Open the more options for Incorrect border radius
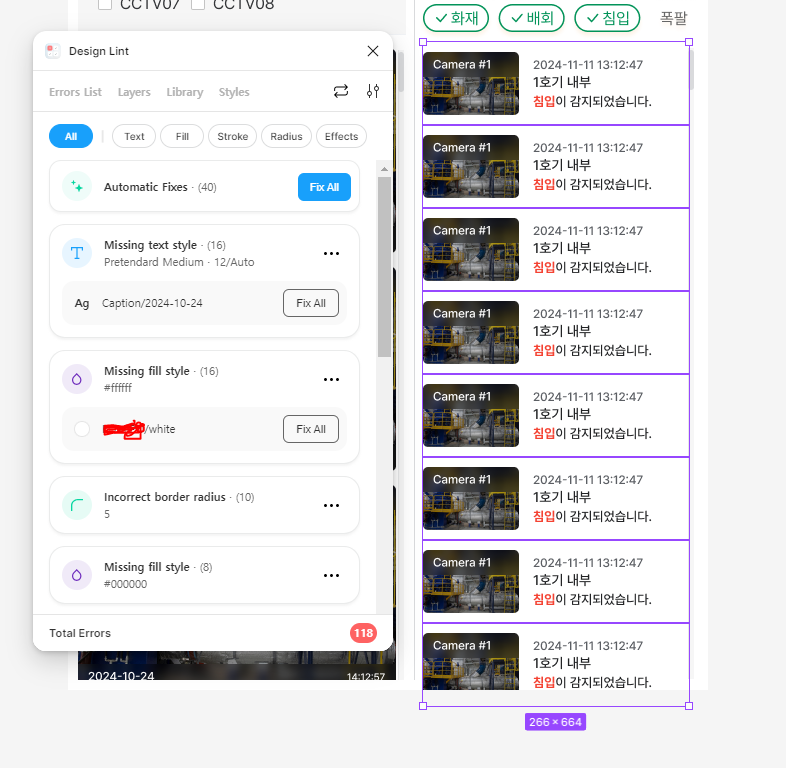The height and width of the screenshot is (768, 786). coord(332,506)
